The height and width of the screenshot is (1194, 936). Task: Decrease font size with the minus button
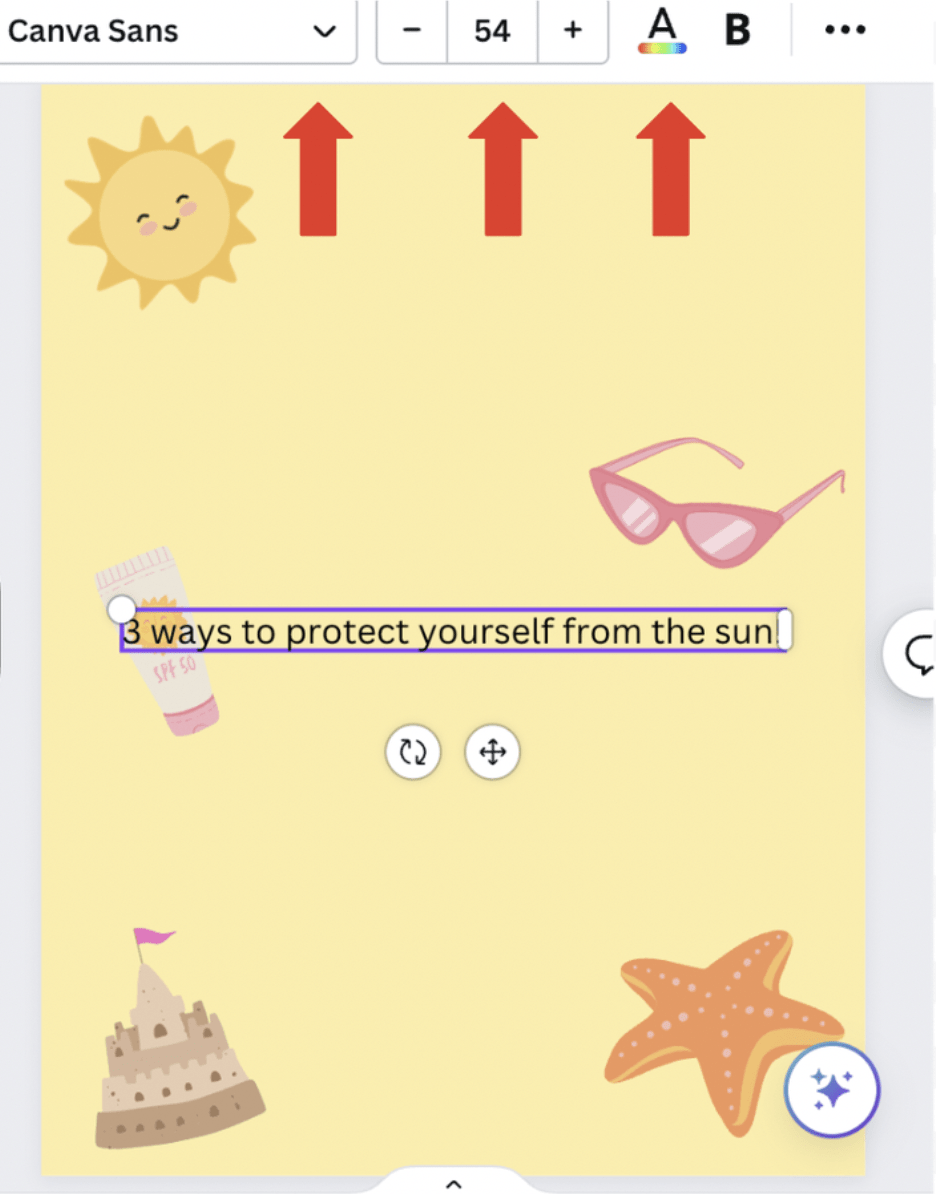tap(411, 31)
